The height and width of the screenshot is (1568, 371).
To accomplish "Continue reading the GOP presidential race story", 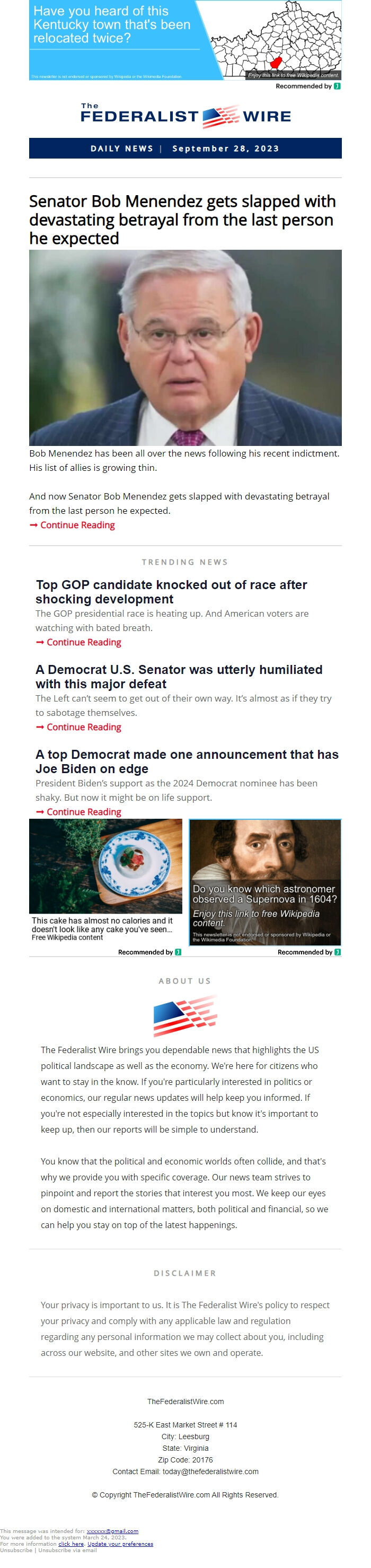I will tap(83, 642).
